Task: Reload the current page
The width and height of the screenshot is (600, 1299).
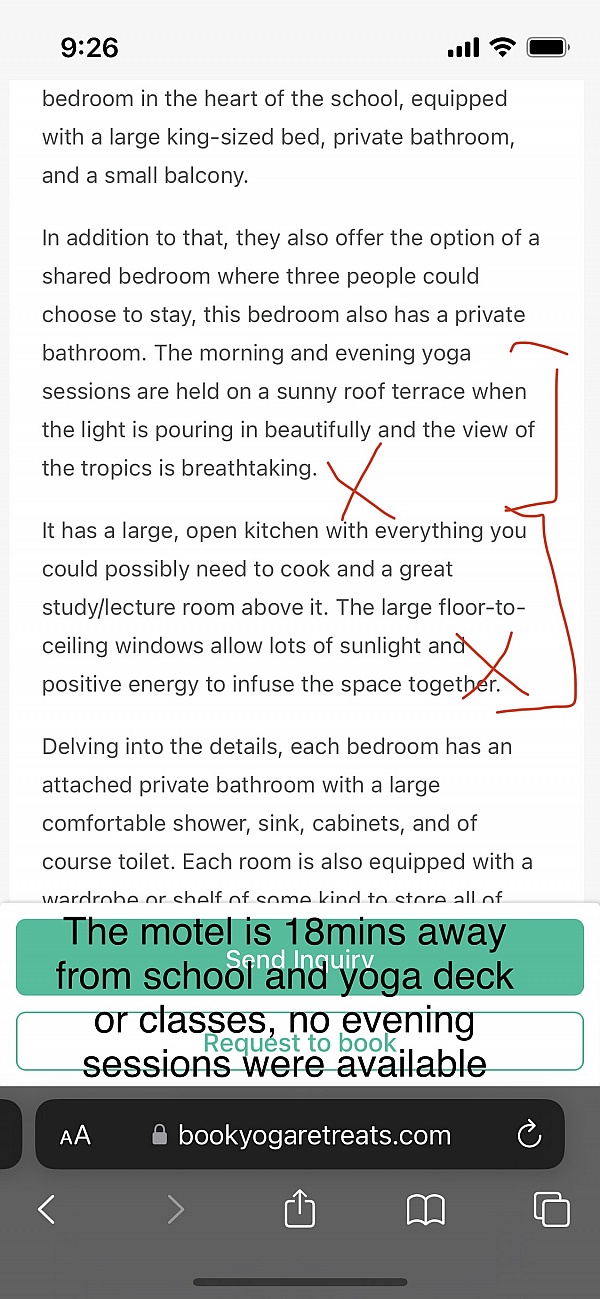Action: click(x=528, y=1135)
